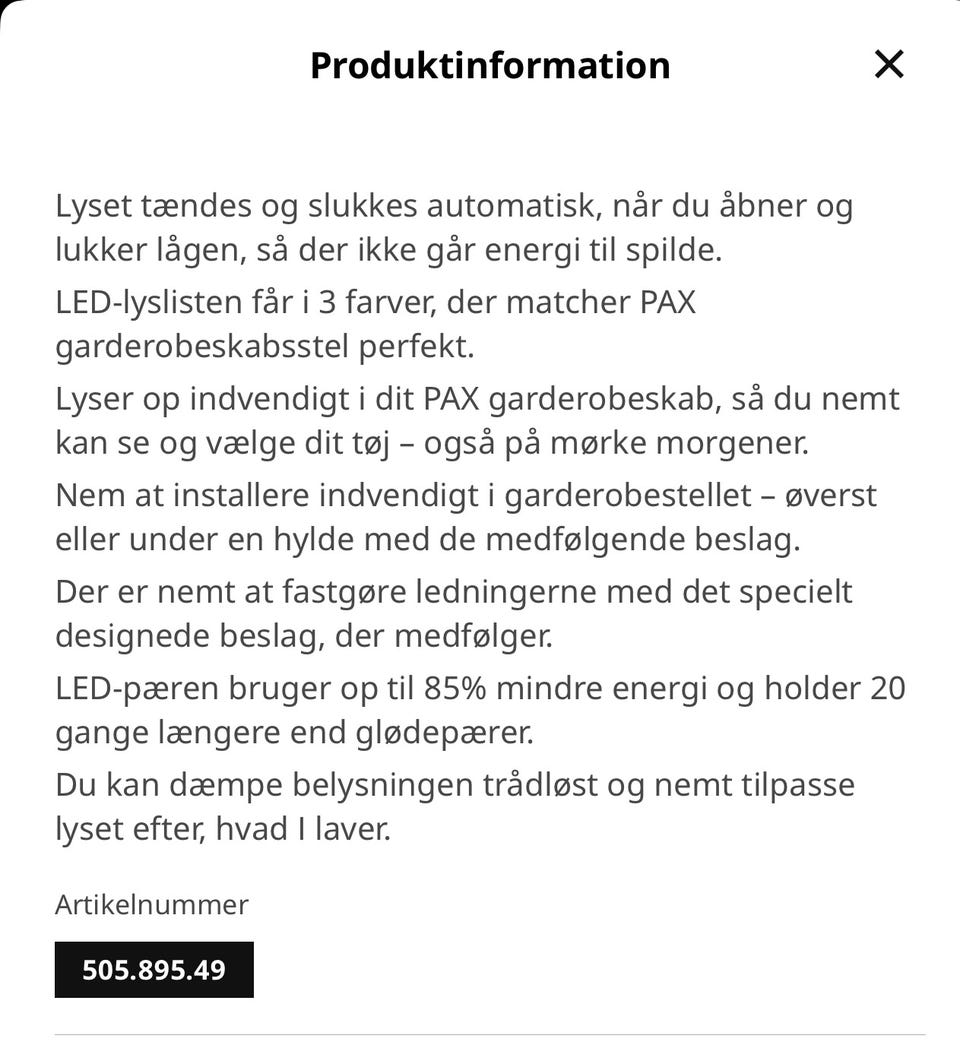This screenshot has width=960, height=1045.
Task: Close the Produktinformation dialog
Action: (x=888, y=66)
